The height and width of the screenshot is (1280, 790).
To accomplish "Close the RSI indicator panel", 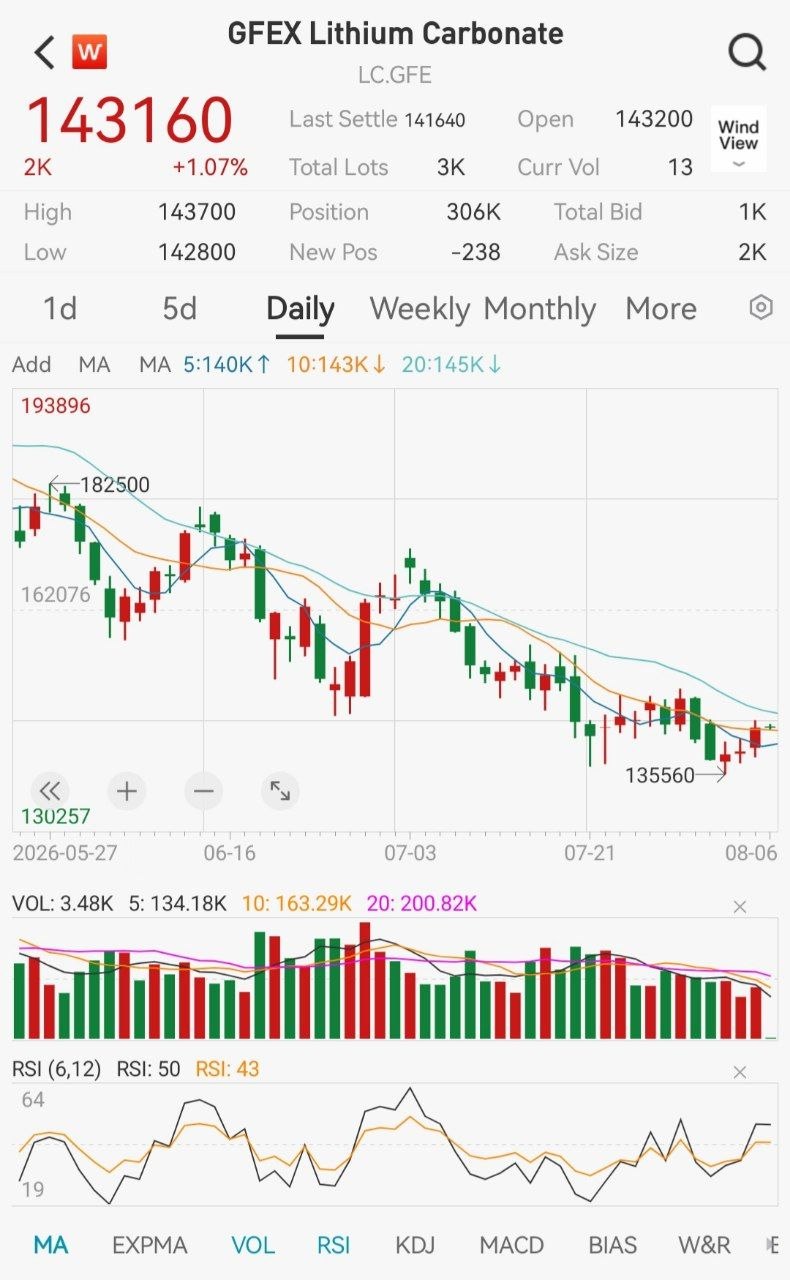I will click(740, 1072).
